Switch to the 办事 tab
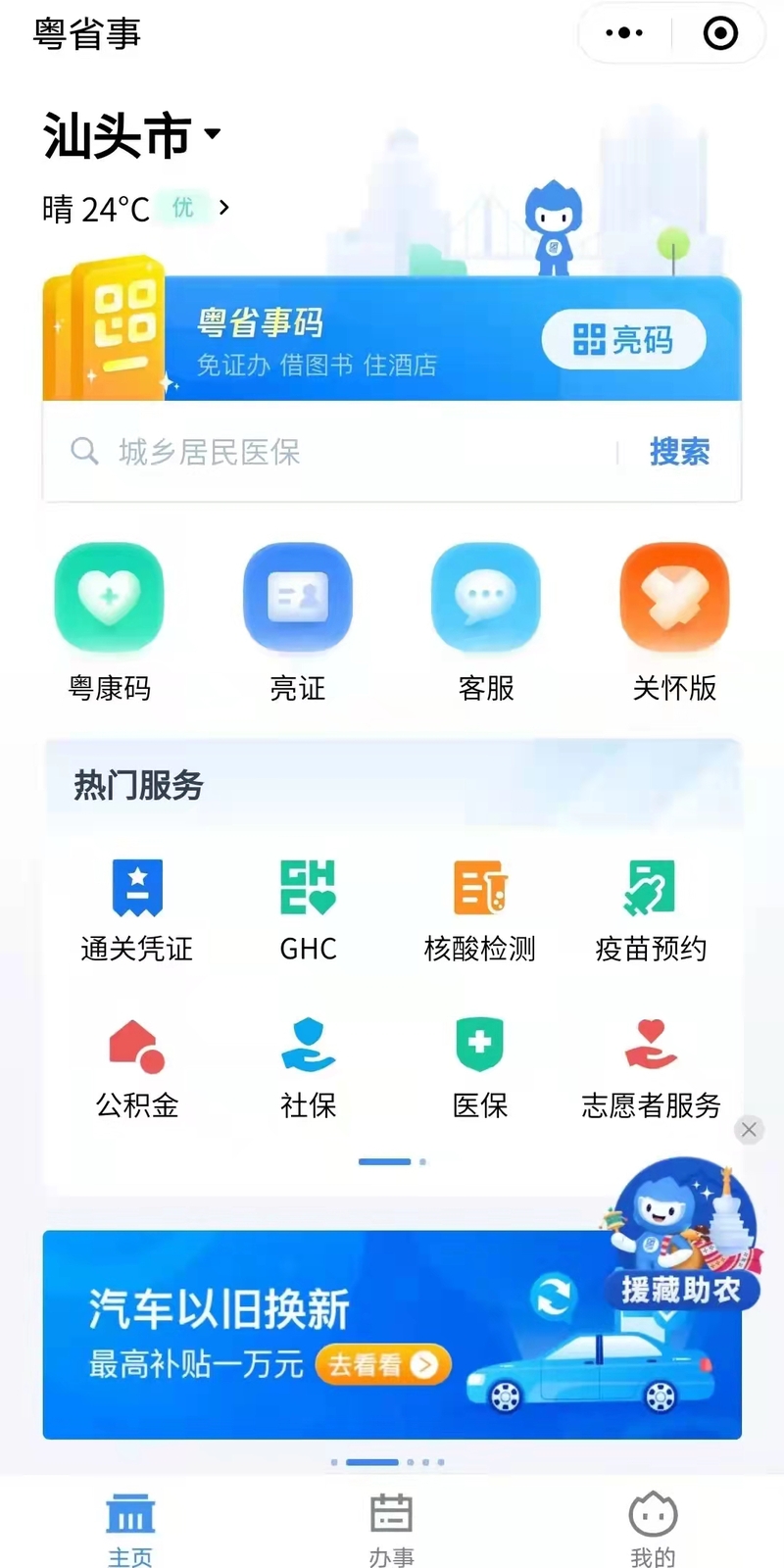This screenshot has height=1568, width=784. [x=391, y=1531]
